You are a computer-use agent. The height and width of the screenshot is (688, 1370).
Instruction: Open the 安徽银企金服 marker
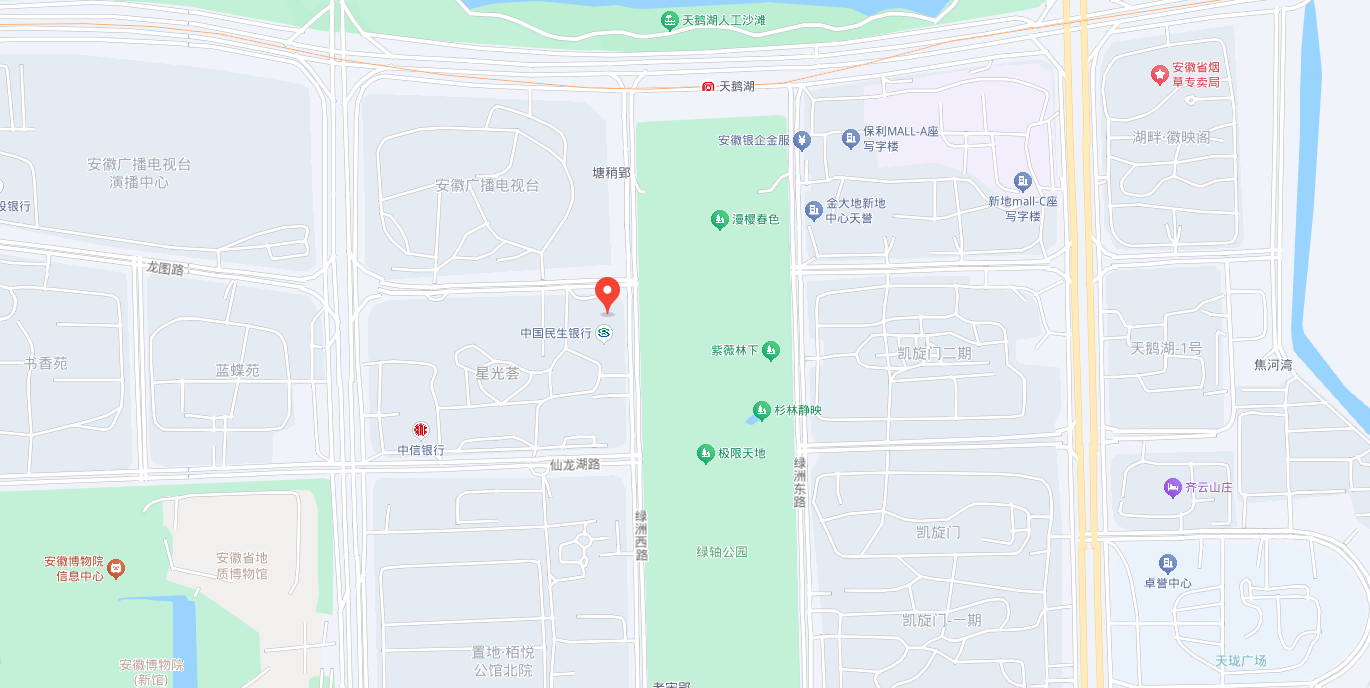pyautogui.click(x=802, y=141)
